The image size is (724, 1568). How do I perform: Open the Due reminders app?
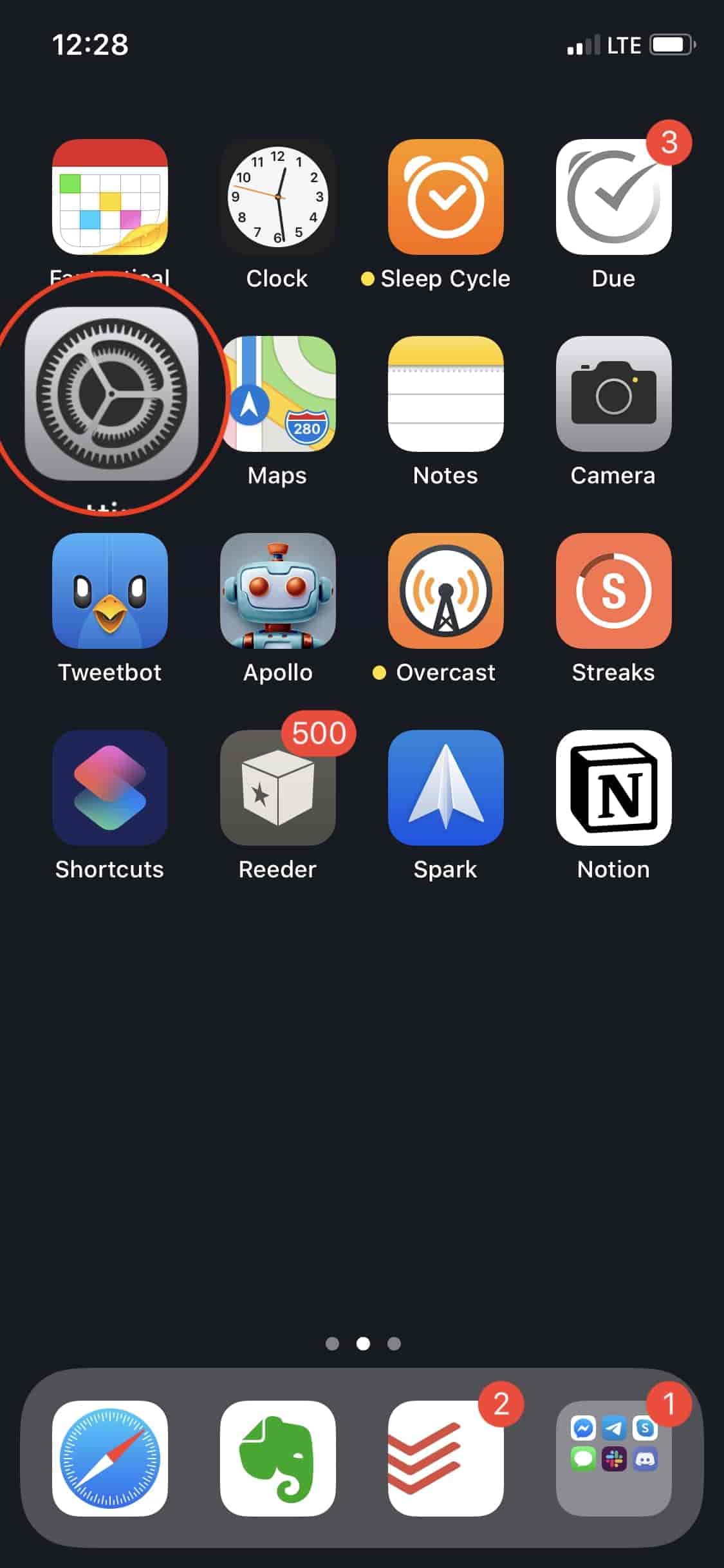[x=613, y=197]
